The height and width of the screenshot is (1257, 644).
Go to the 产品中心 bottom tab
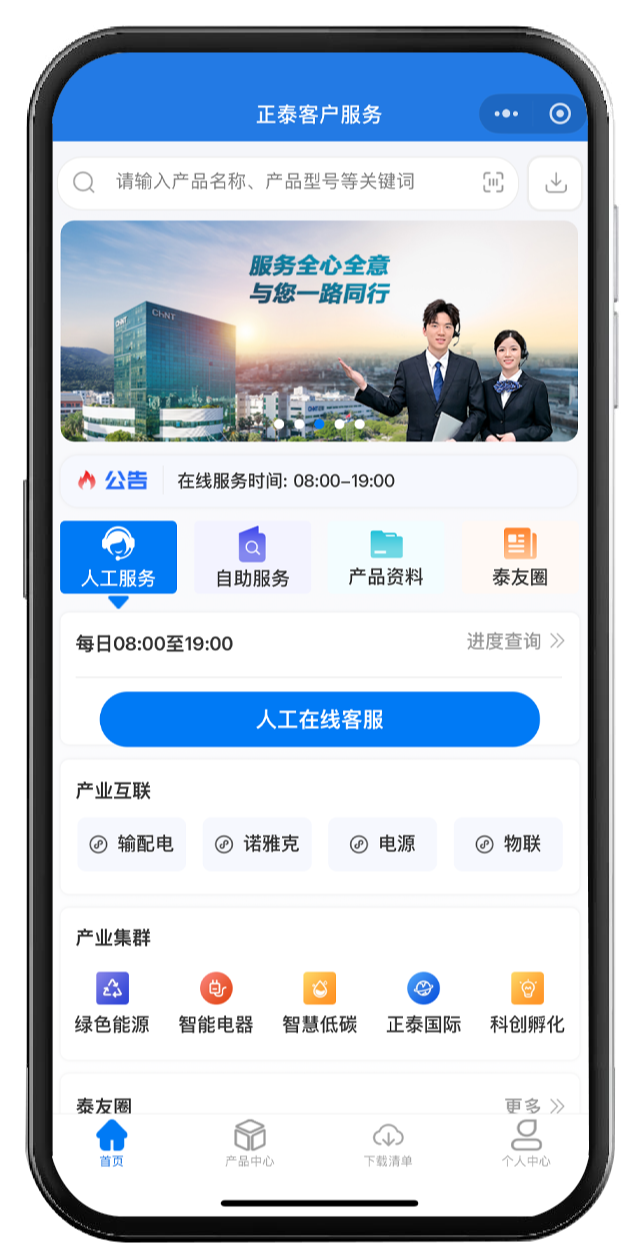249,1144
